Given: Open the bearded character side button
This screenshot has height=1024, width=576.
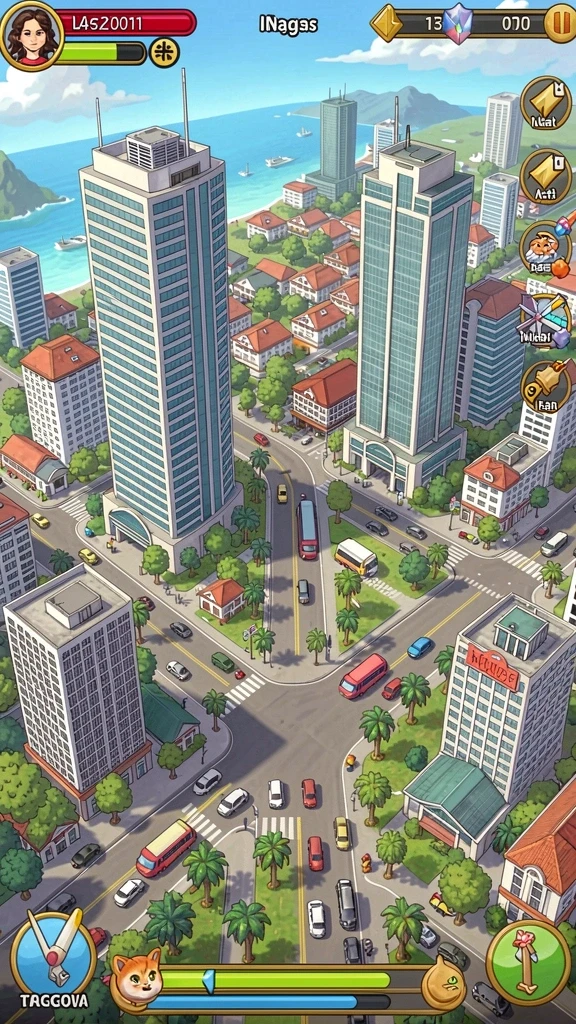Looking at the screenshot, I should [x=546, y=248].
